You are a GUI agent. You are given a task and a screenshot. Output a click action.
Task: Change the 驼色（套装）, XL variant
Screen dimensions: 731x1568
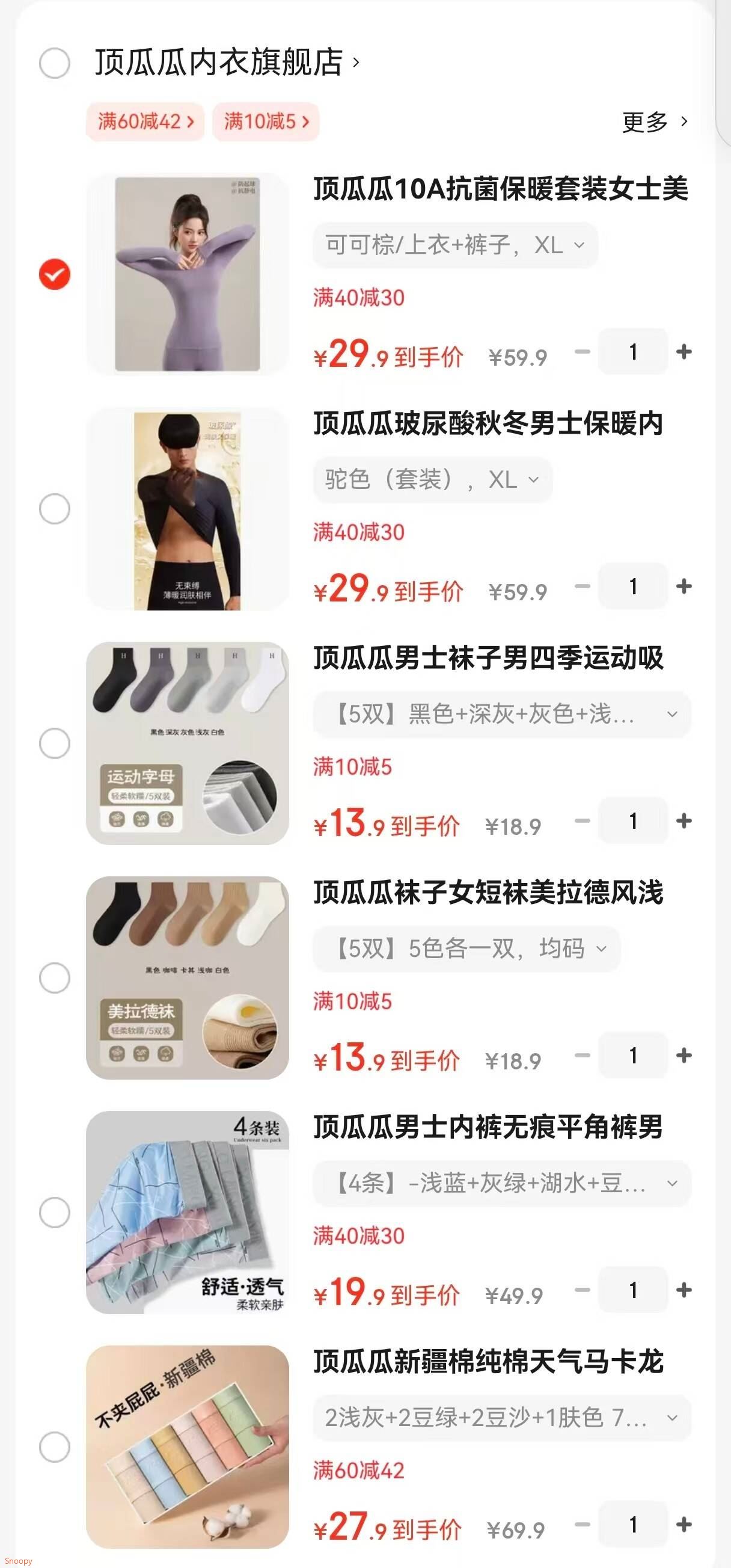(432, 479)
